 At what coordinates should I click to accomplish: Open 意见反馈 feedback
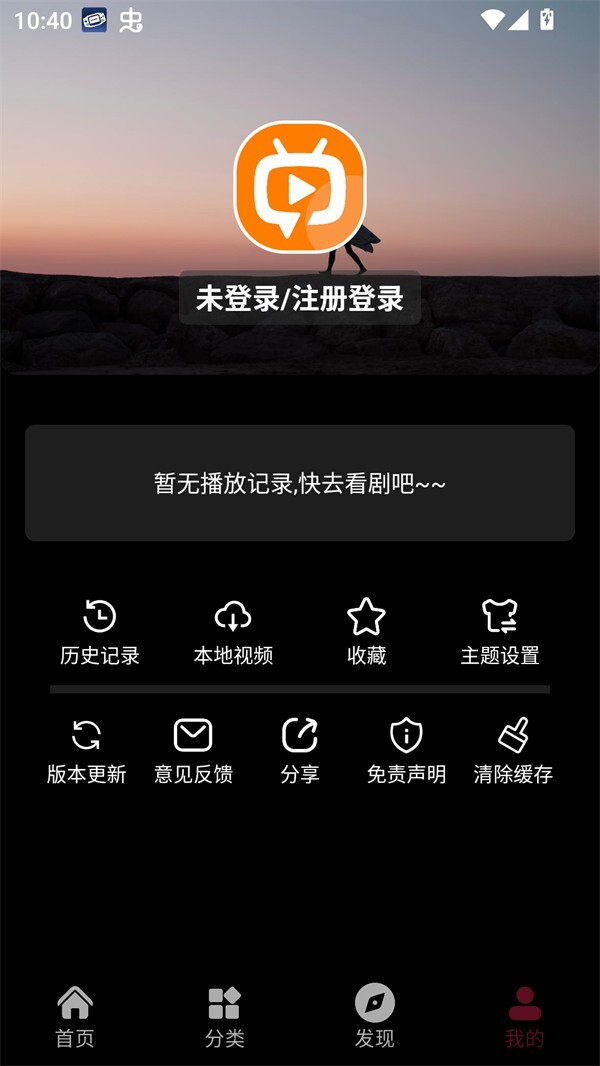[x=193, y=751]
